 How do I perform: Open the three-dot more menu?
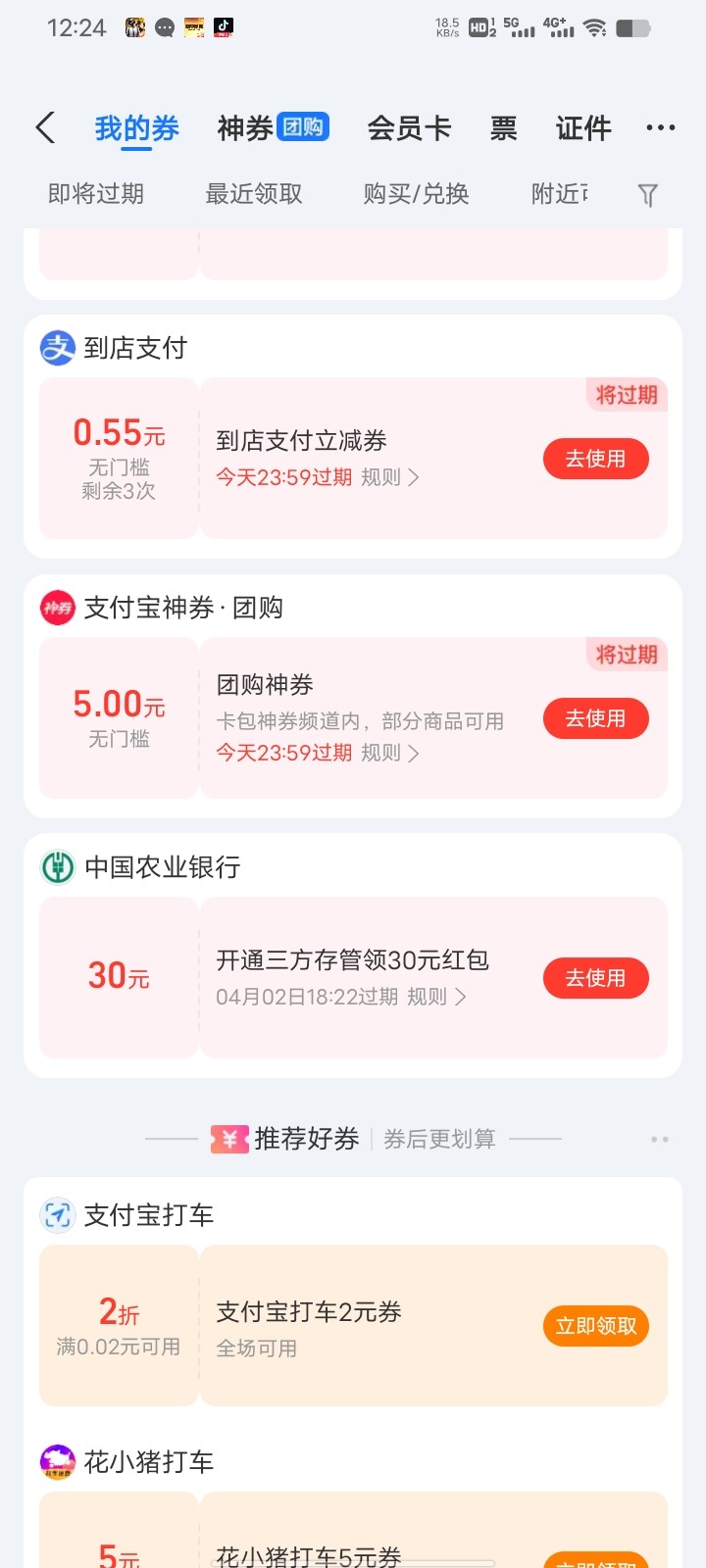pos(661,128)
